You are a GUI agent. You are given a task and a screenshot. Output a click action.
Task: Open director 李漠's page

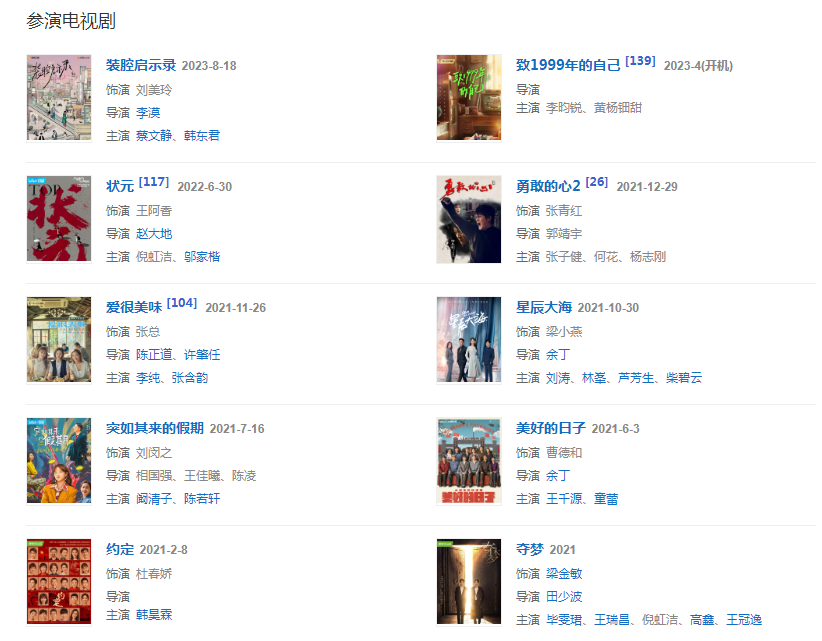(148, 113)
